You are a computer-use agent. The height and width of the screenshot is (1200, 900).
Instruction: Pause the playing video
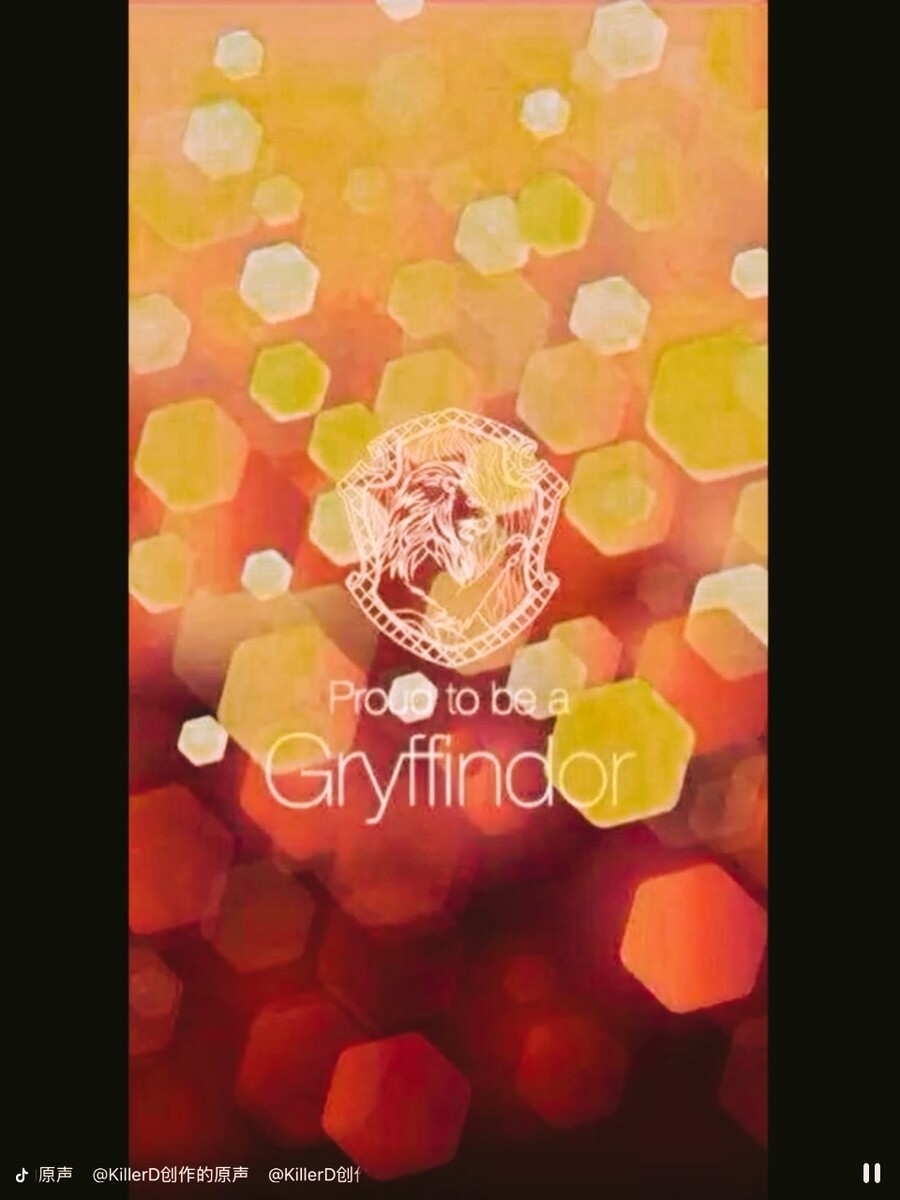coord(871,1173)
